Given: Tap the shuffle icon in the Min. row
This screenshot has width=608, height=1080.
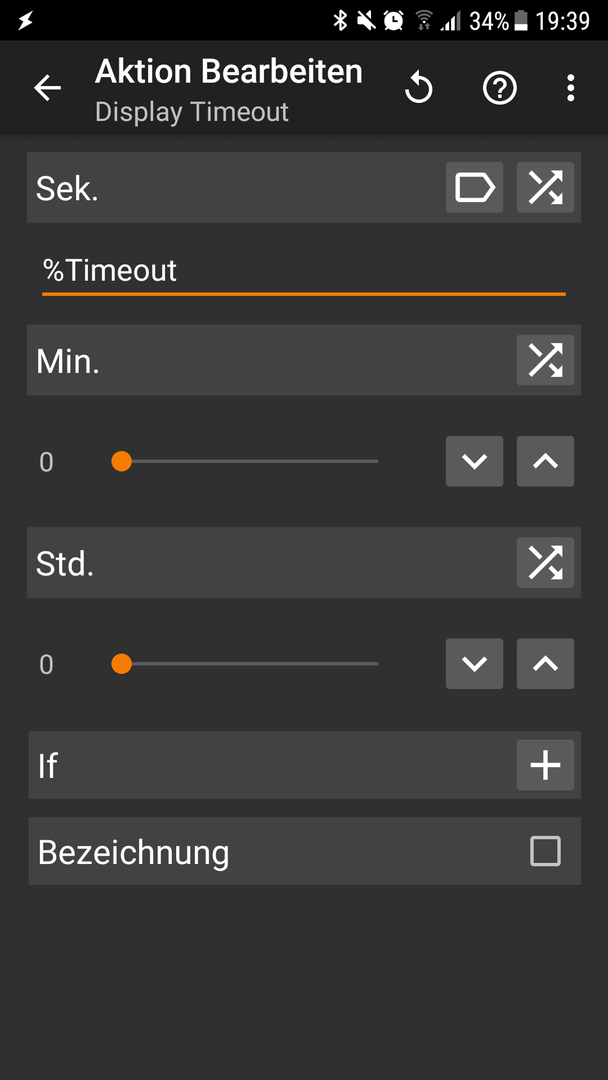Looking at the screenshot, I should 545,360.
